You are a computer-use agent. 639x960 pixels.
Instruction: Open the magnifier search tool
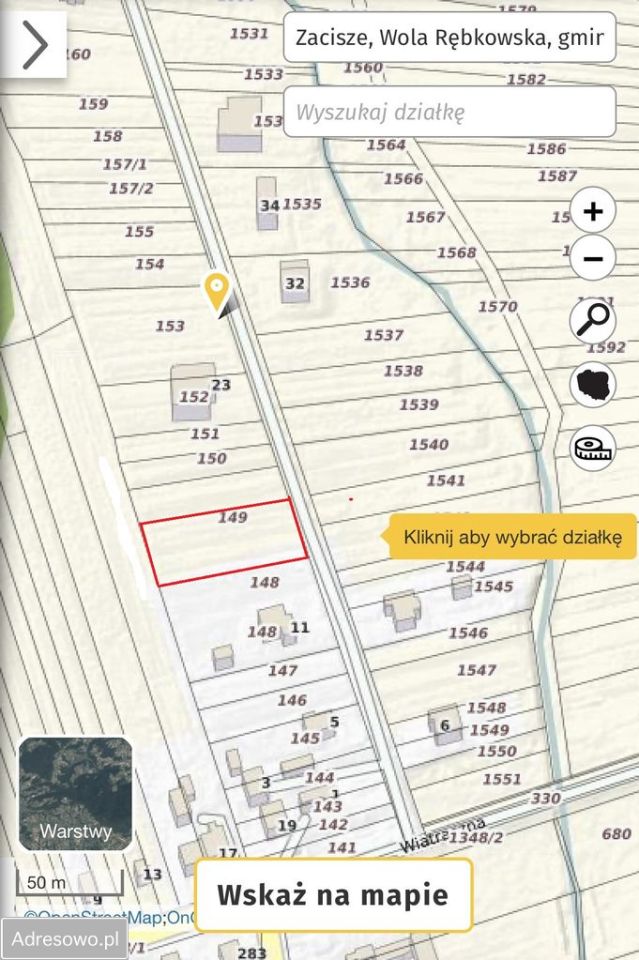coord(593,321)
